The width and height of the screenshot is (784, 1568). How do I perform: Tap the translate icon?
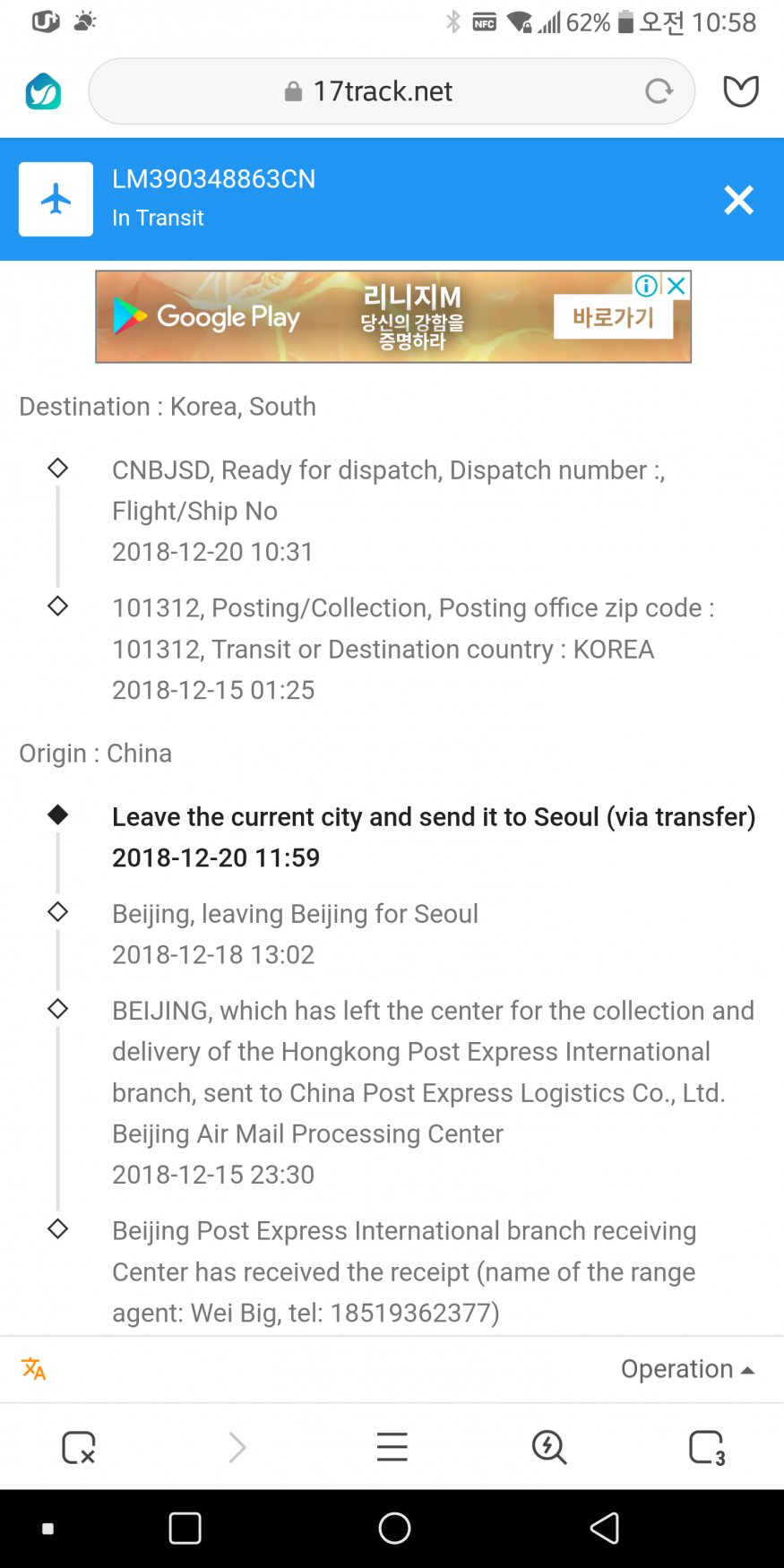click(34, 1369)
